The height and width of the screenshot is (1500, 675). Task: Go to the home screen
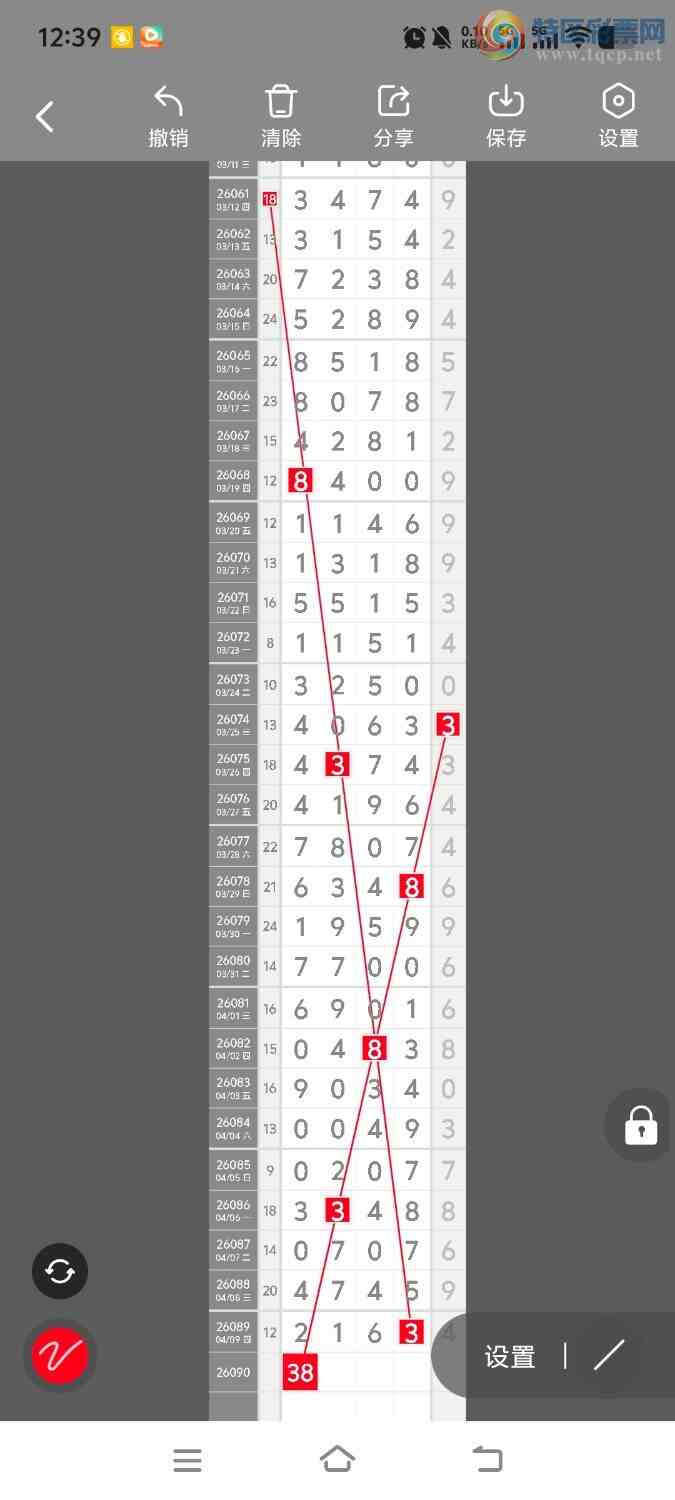point(337,1460)
